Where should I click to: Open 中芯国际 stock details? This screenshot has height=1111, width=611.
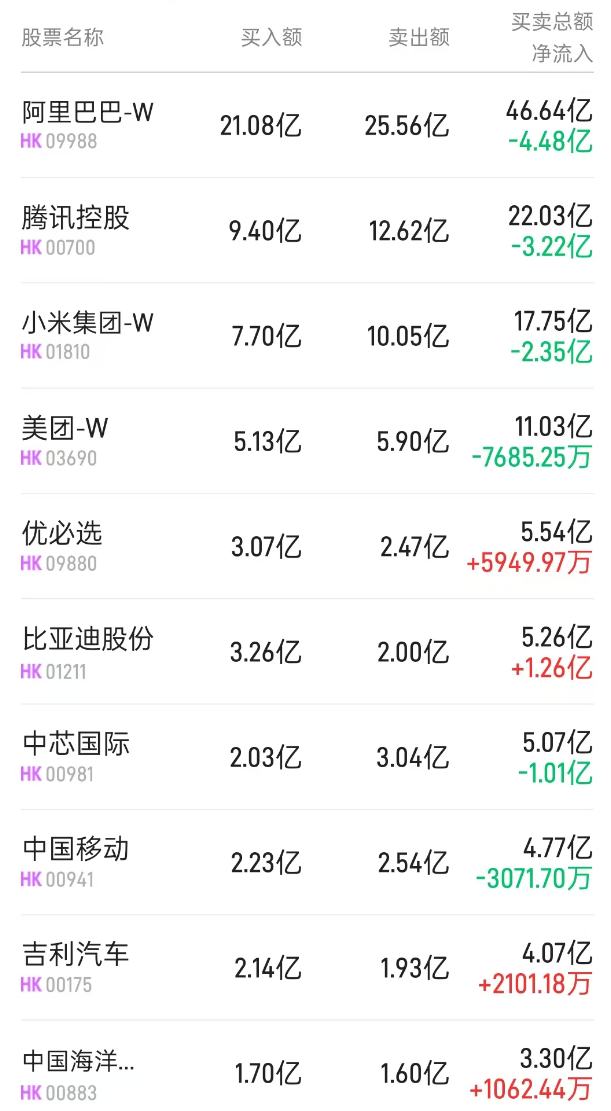pyautogui.click(x=306, y=757)
